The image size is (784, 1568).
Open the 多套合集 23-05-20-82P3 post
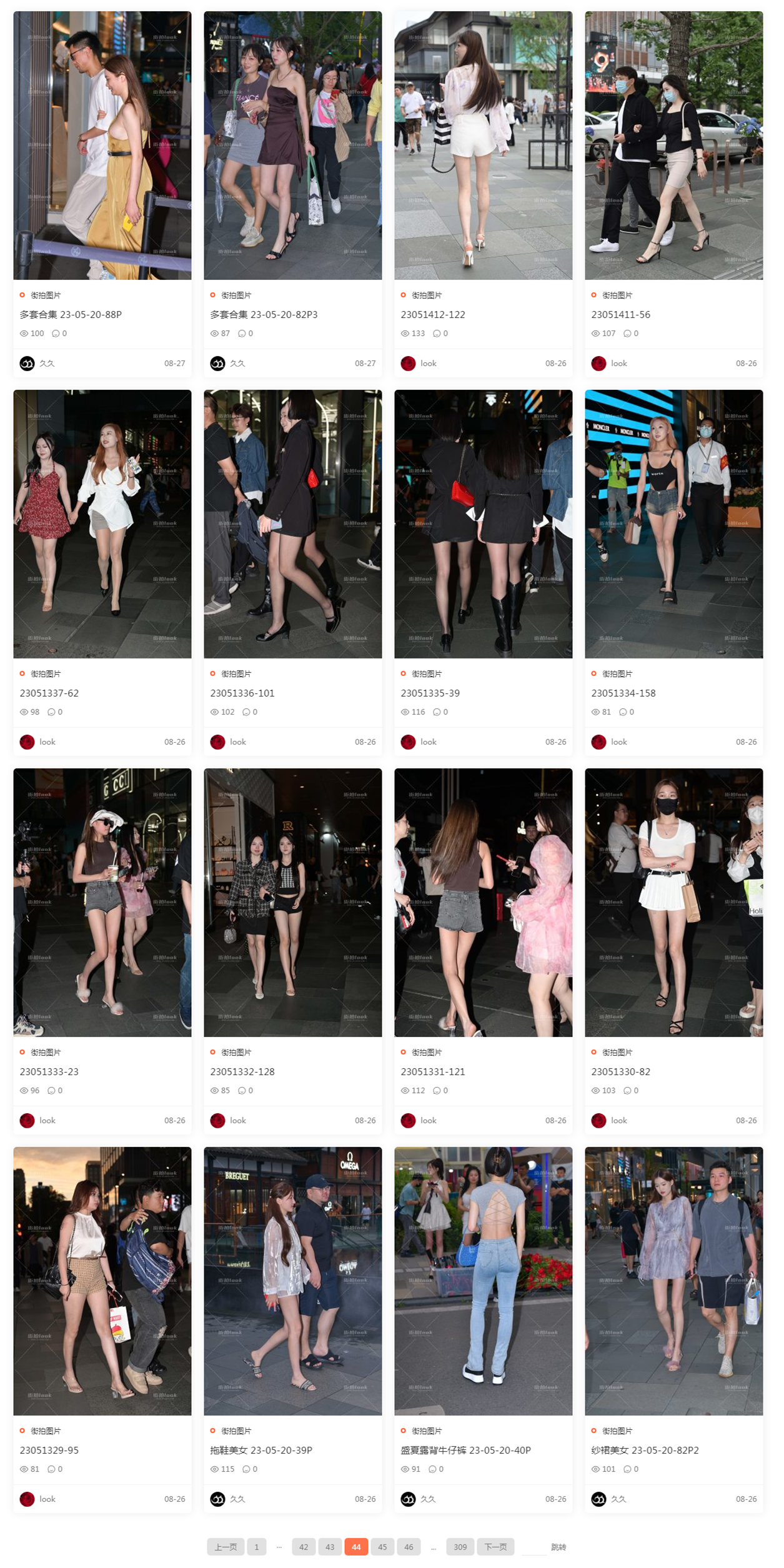click(264, 314)
